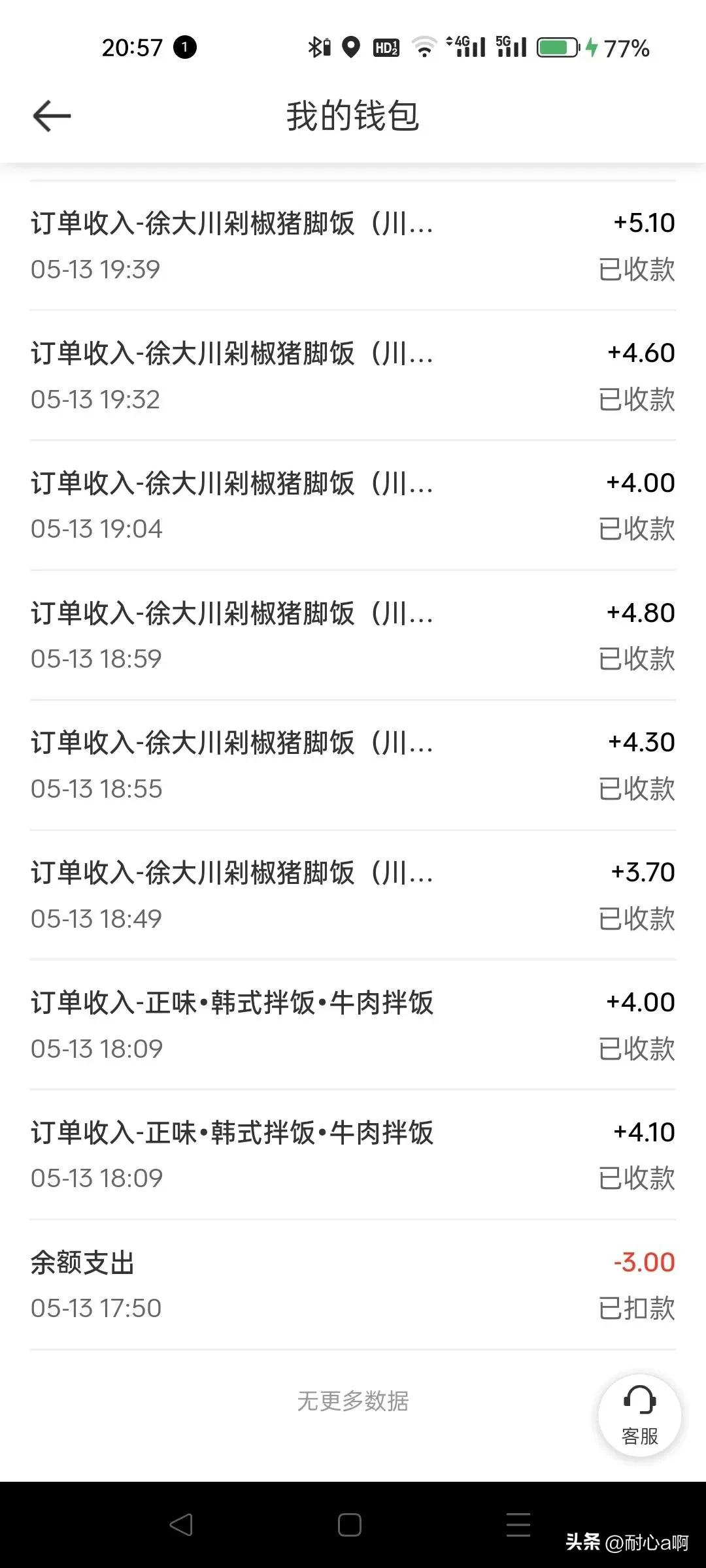Image resolution: width=706 pixels, height=1568 pixels.
Task: Tap the system home button
Action: [x=350, y=1525]
